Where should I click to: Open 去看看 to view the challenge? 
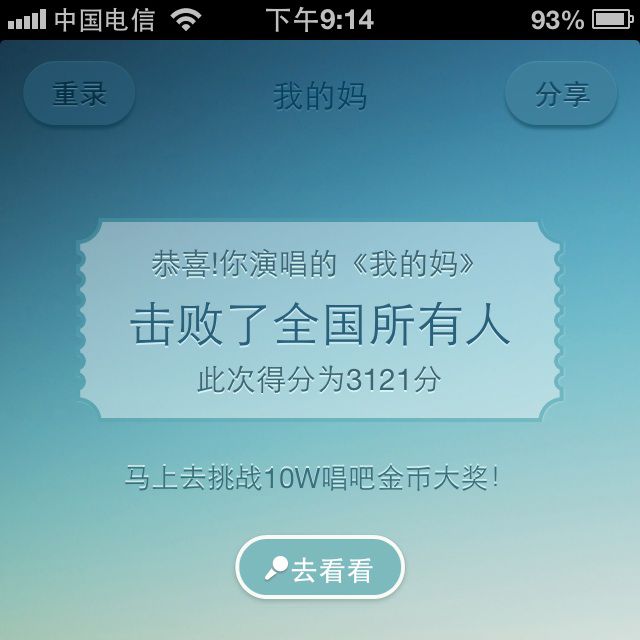pyautogui.click(x=320, y=569)
